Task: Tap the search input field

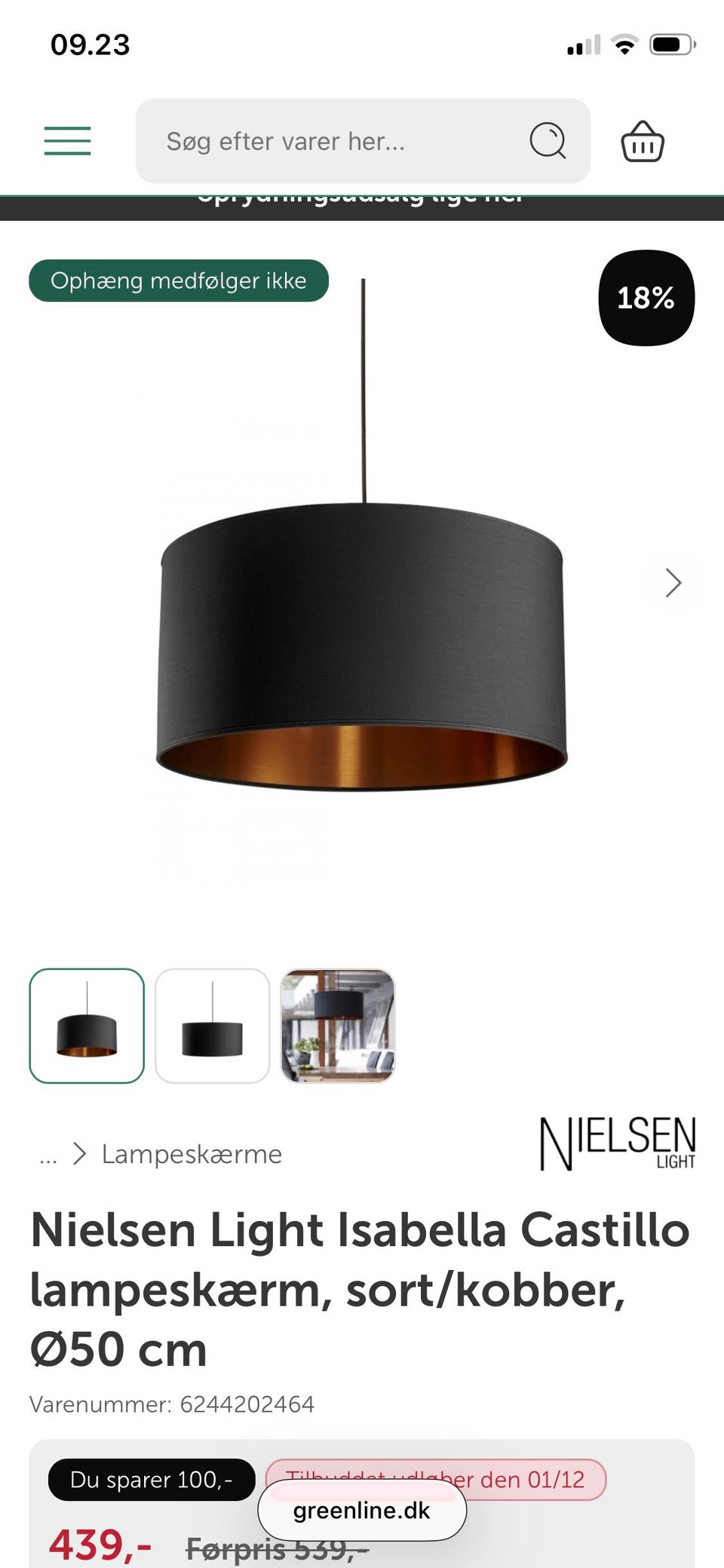Action: (317, 141)
